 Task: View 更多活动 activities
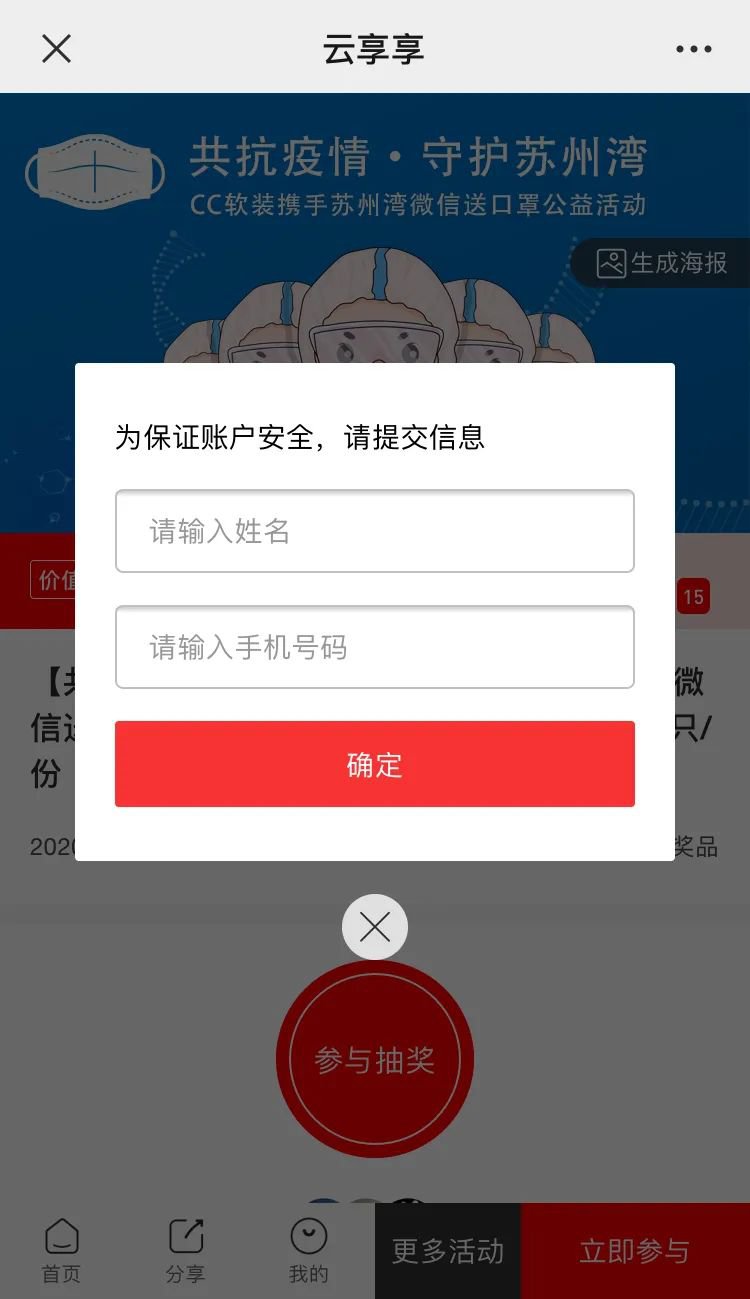(x=448, y=1251)
